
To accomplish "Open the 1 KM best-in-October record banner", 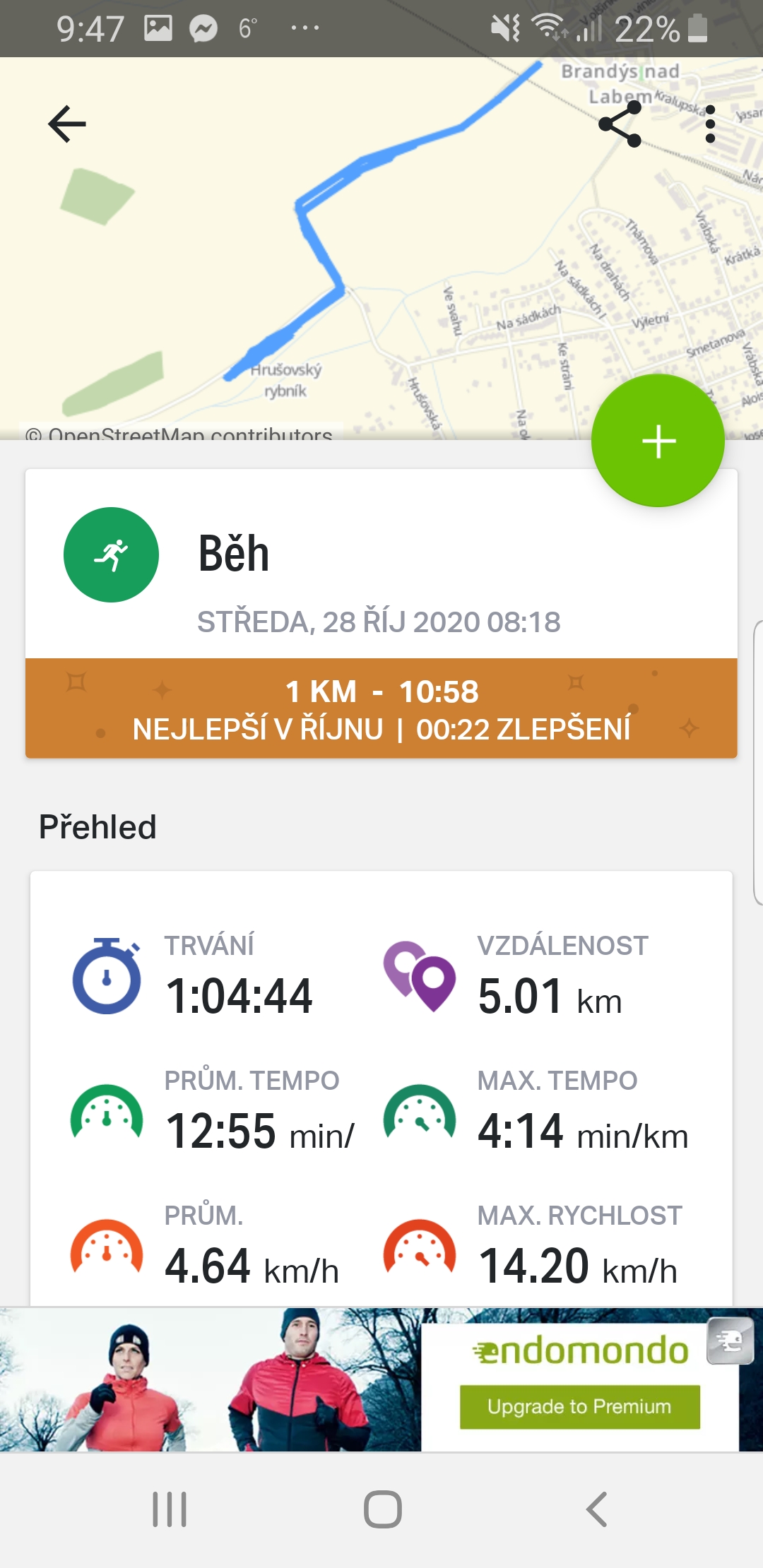I will pyautogui.click(x=381, y=708).
